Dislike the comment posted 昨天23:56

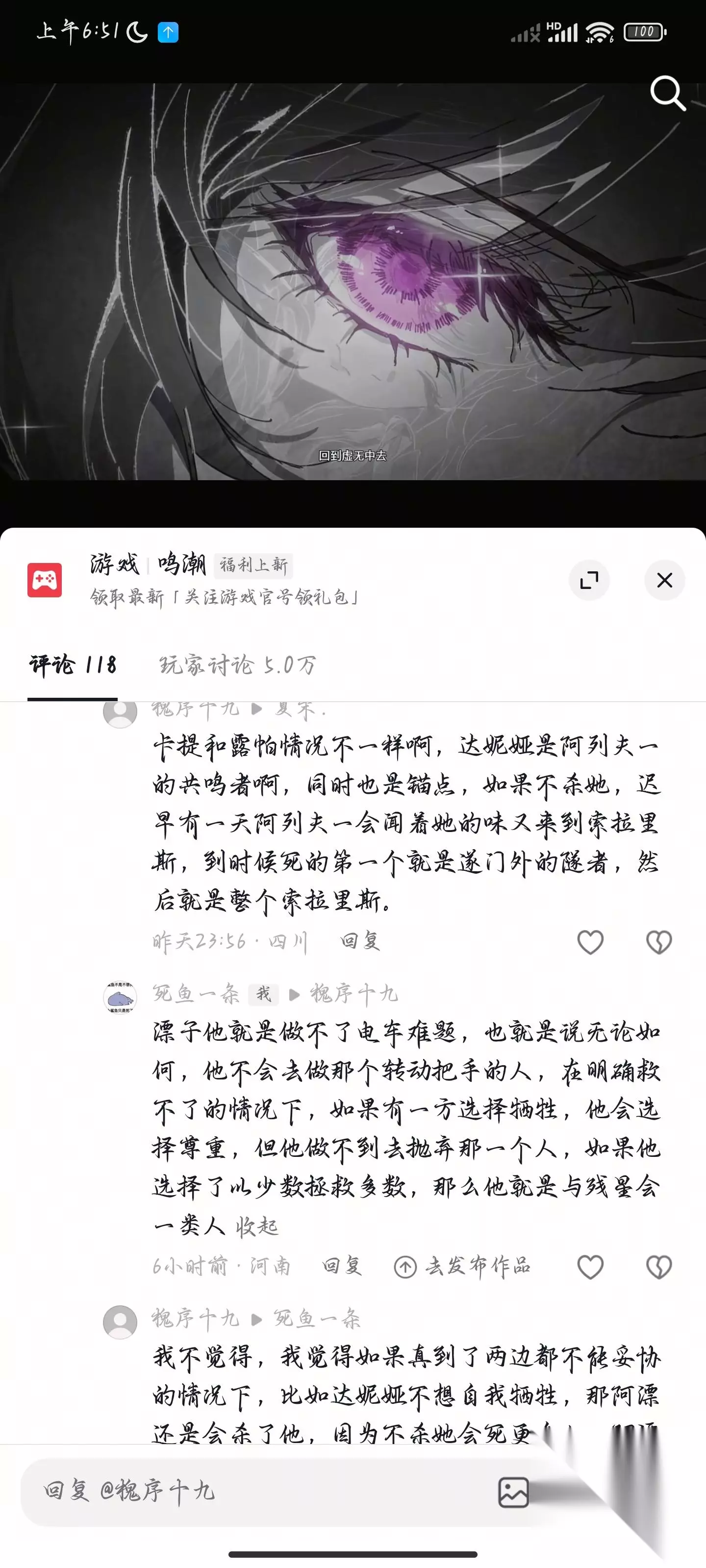(658, 942)
